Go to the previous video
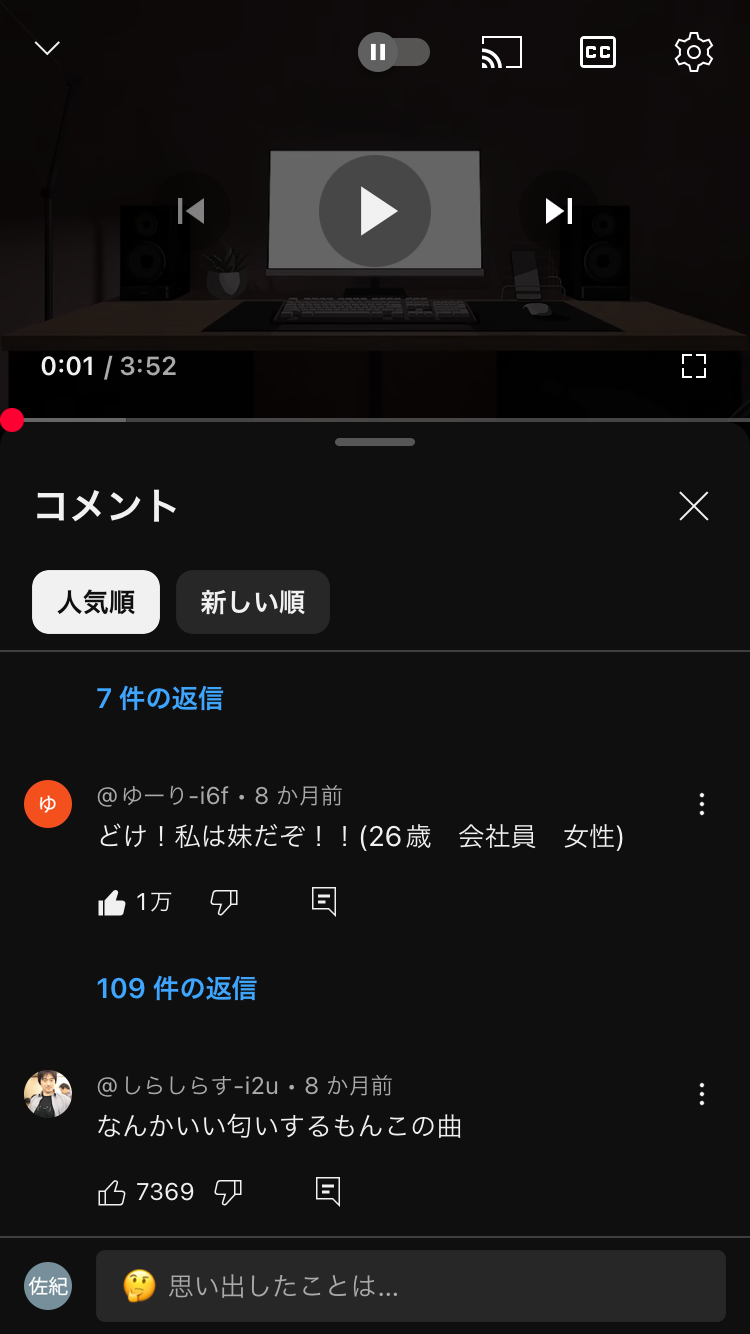Image resolution: width=750 pixels, height=1334 pixels. pyautogui.click(x=190, y=211)
